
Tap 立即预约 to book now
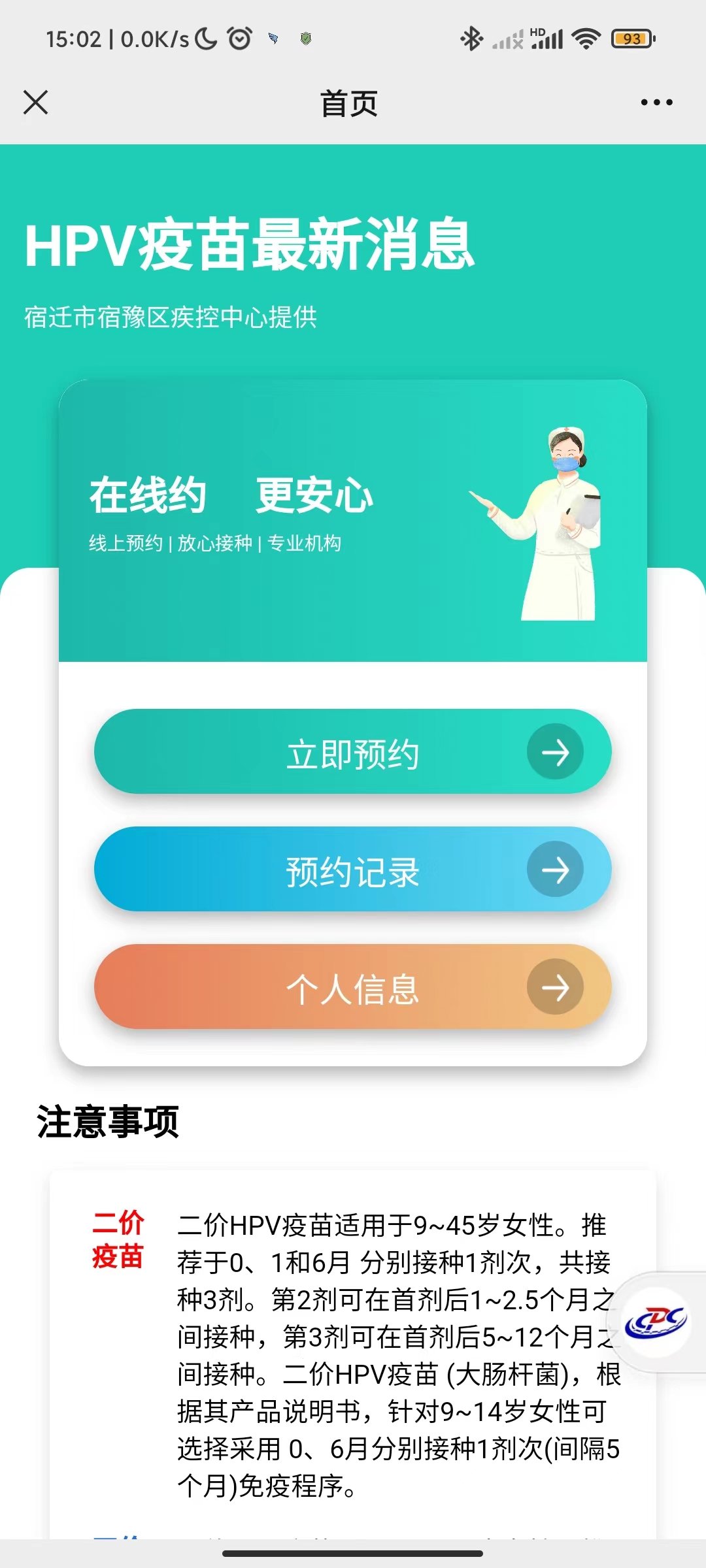[x=353, y=752]
